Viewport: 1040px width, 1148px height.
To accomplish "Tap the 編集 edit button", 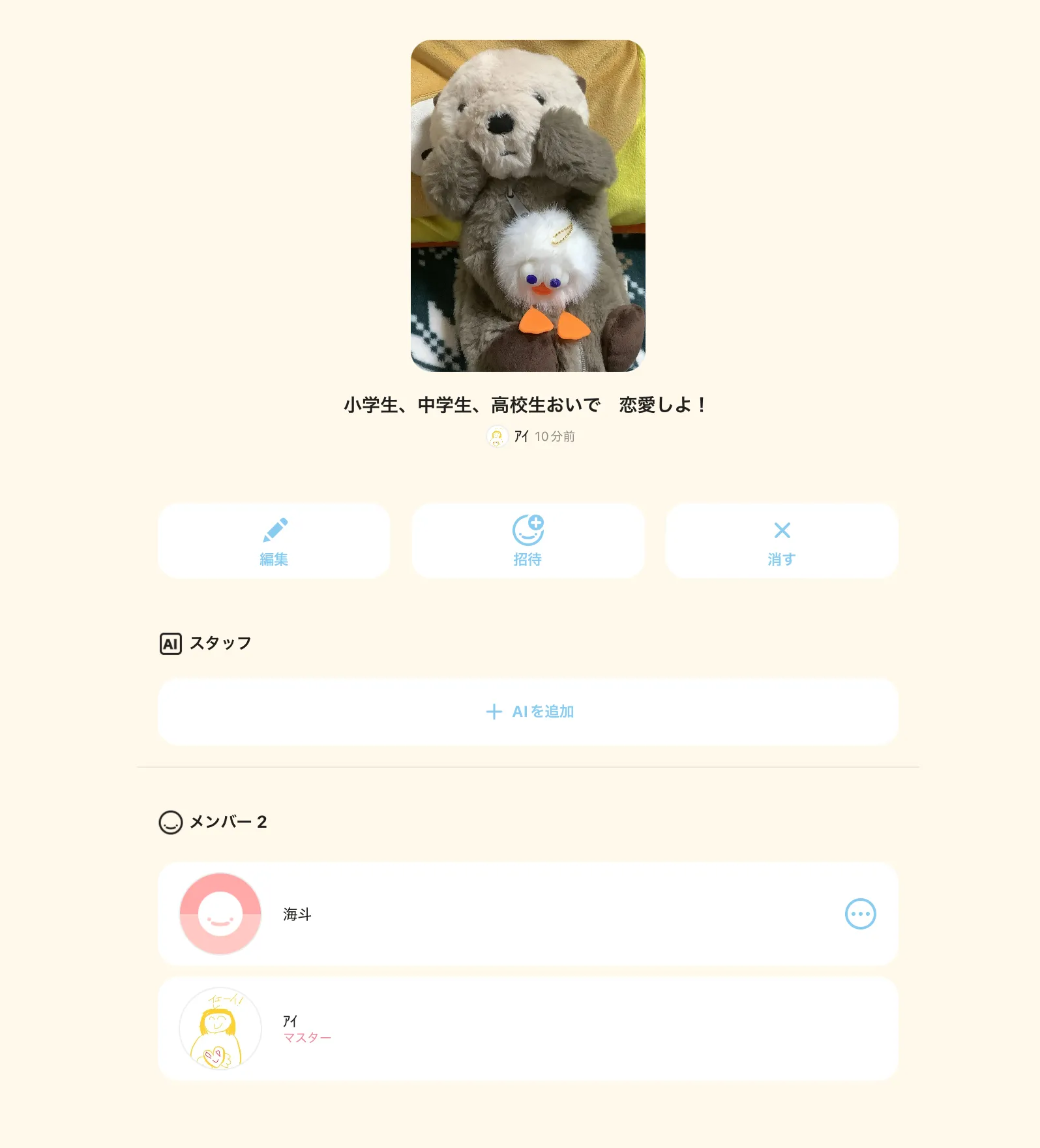I will [274, 541].
